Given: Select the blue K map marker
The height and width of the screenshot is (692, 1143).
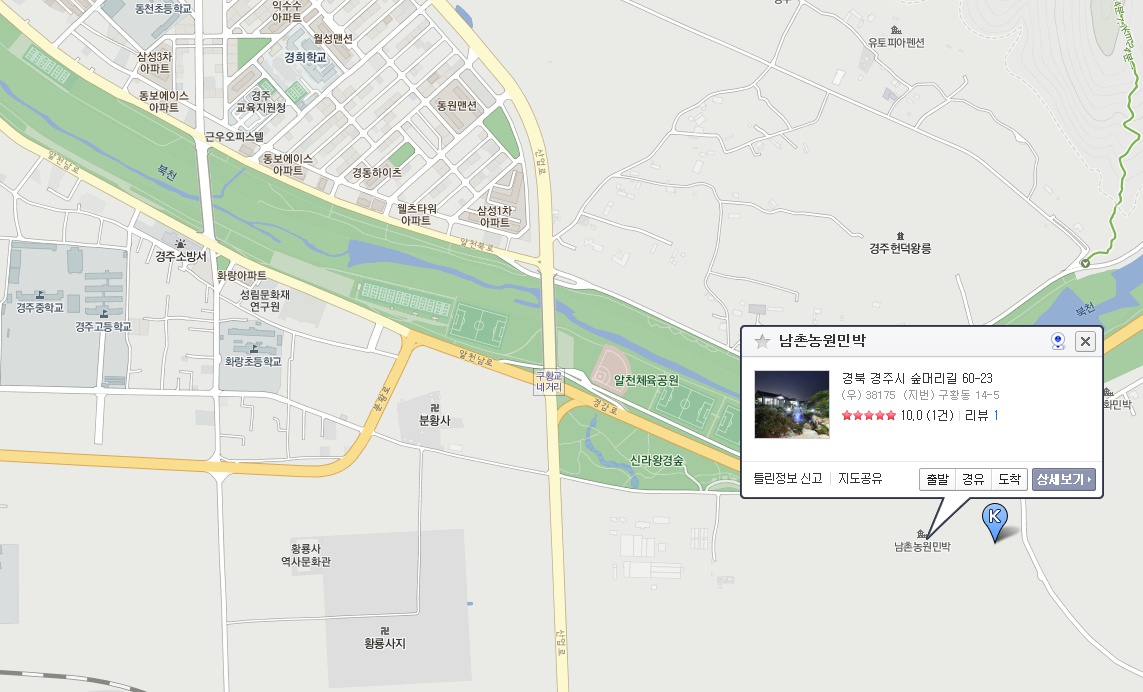Looking at the screenshot, I should point(994,519).
